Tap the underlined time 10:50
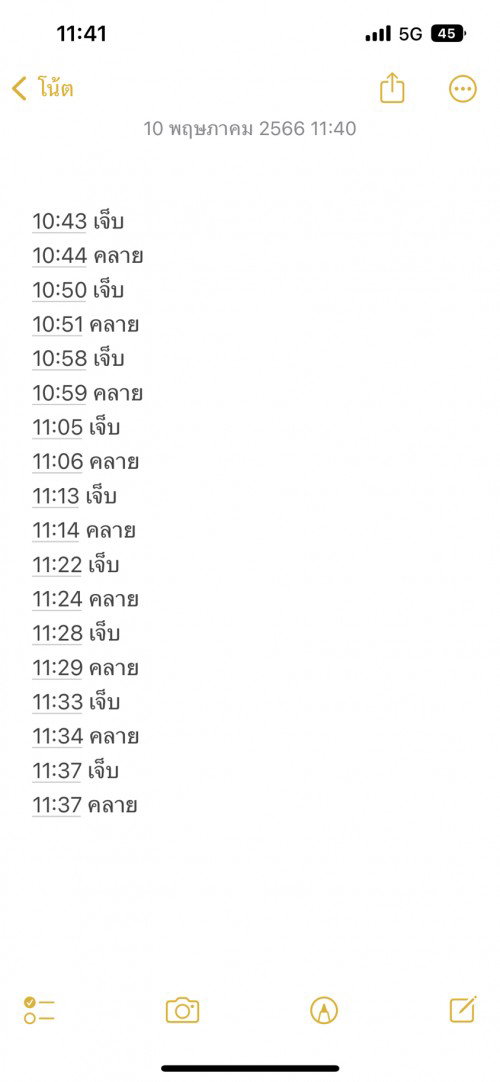 click(x=59, y=290)
